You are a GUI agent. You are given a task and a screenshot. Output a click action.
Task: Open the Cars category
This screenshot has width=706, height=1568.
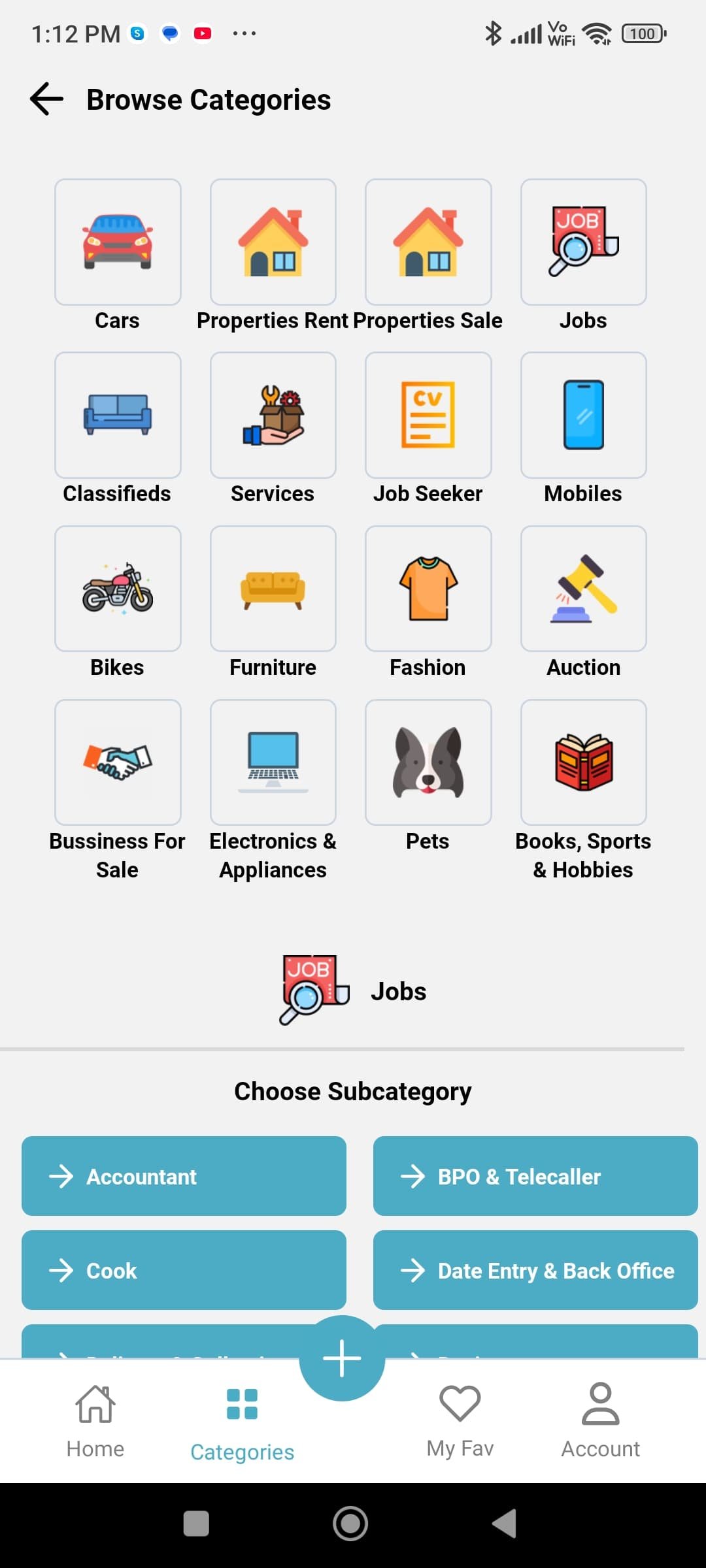tap(118, 242)
